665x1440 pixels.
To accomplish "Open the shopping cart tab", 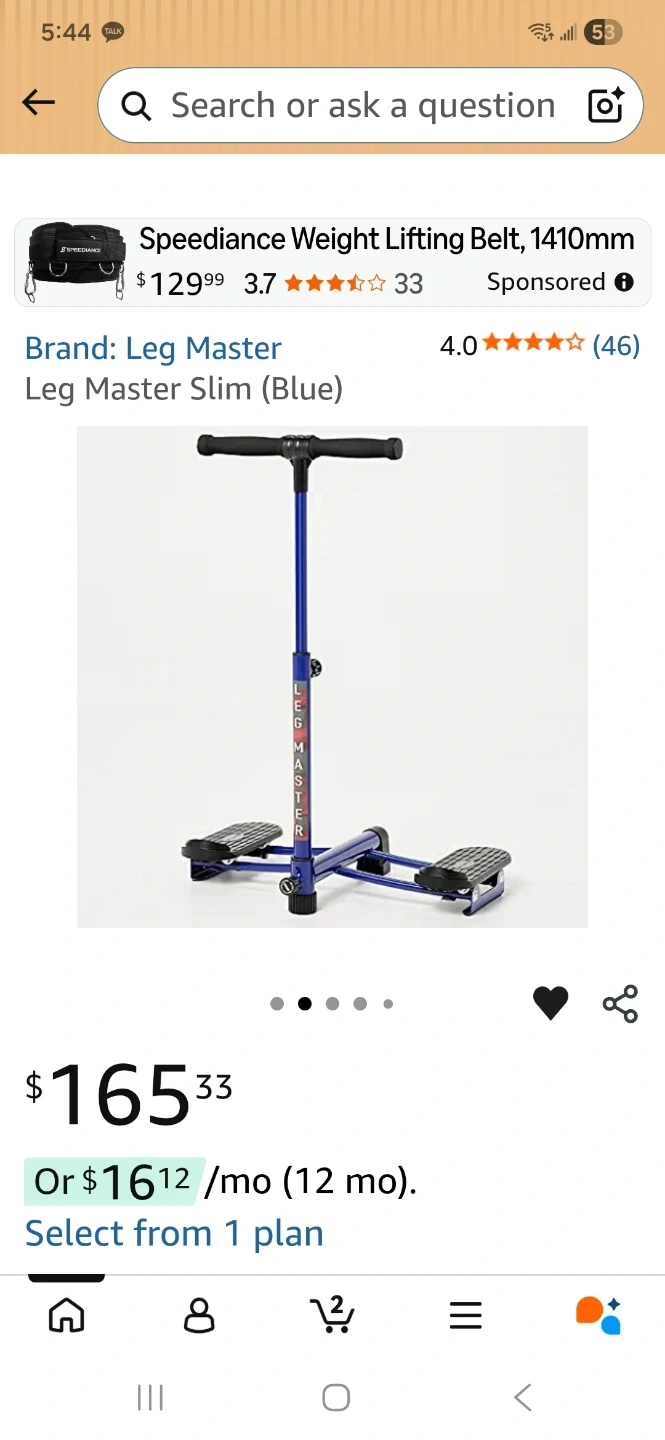I will pos(332,1315).
